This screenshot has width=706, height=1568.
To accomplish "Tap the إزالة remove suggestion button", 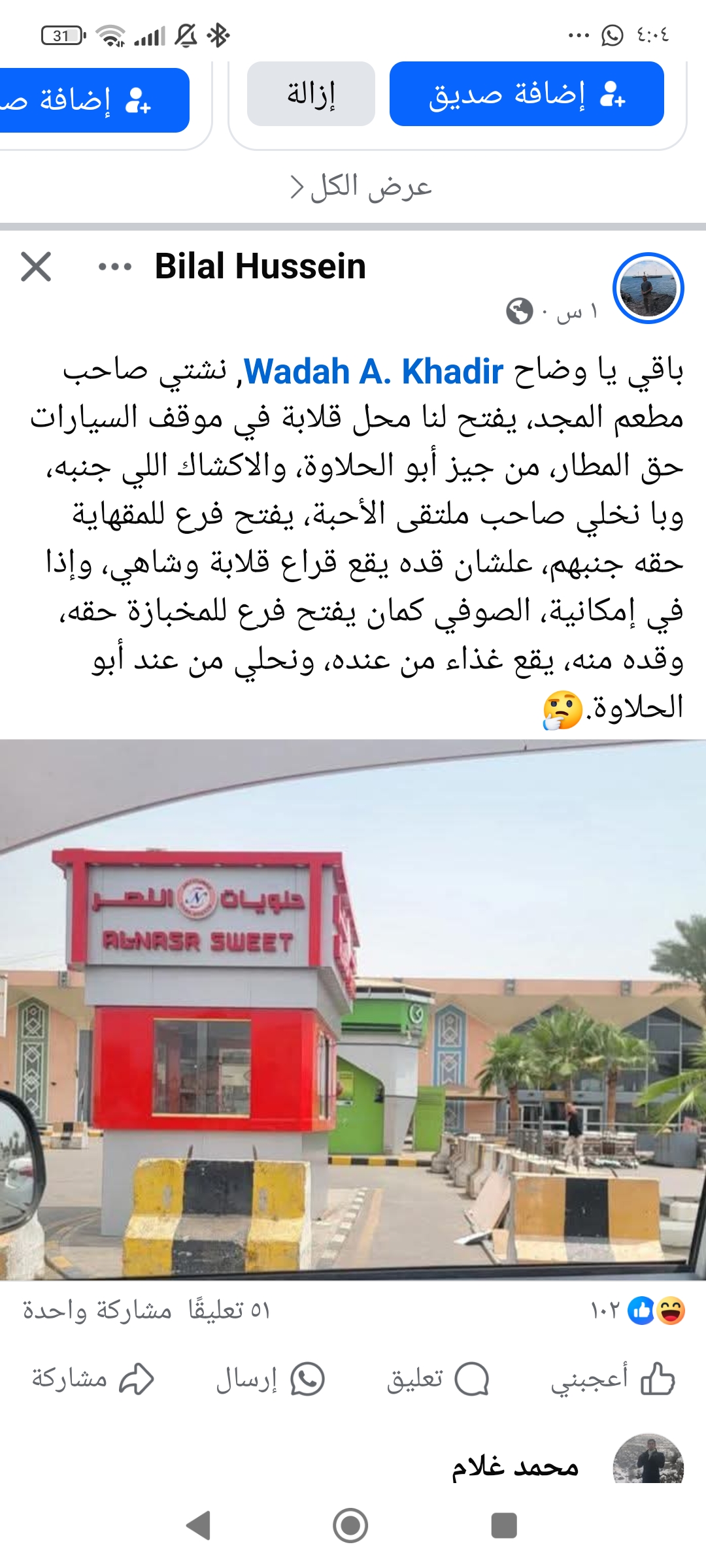I will (311, 94).
